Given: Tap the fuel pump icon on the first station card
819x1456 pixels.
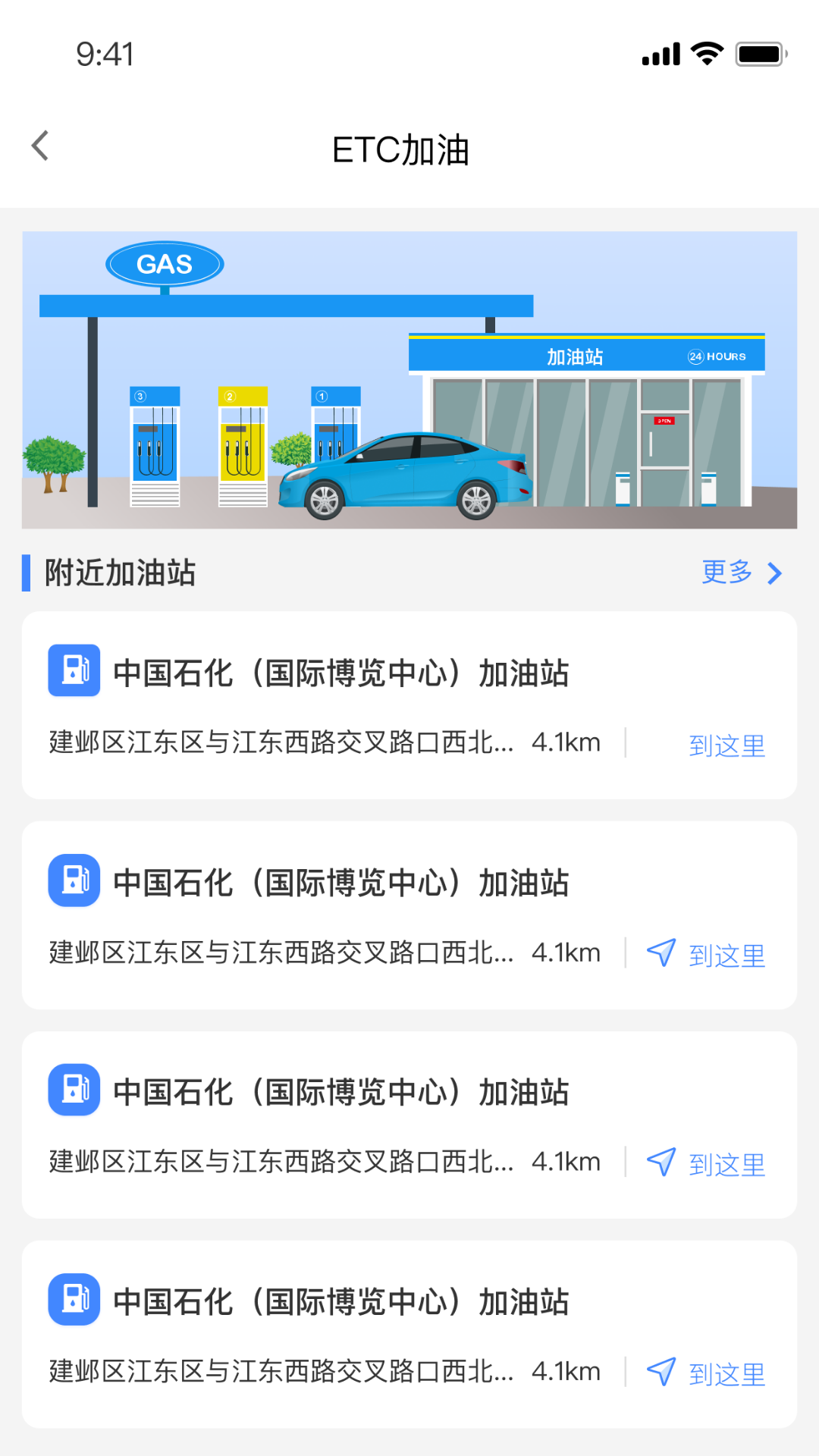Looking at the screenshot, I should point(74,670).
